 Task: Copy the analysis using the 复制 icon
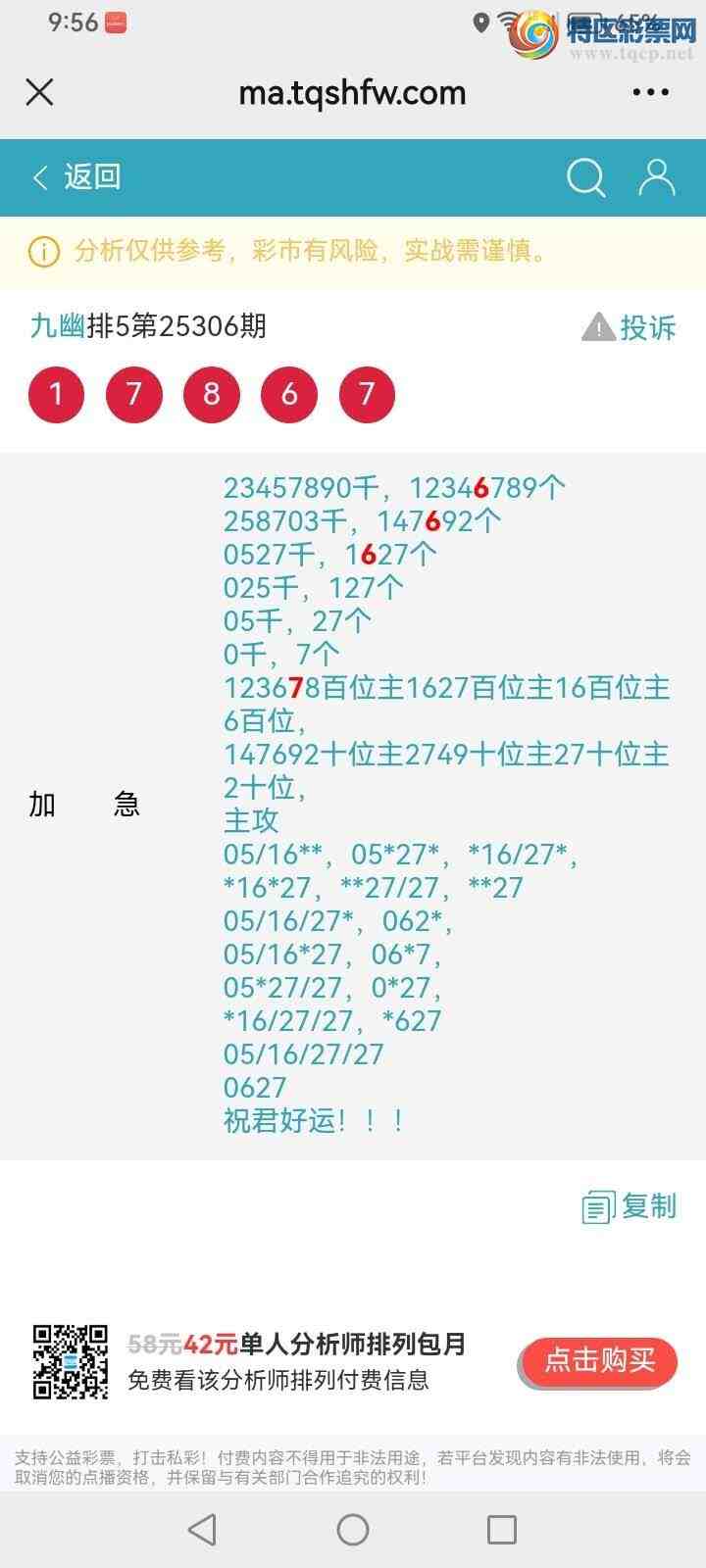click(x=598, y=1207)
